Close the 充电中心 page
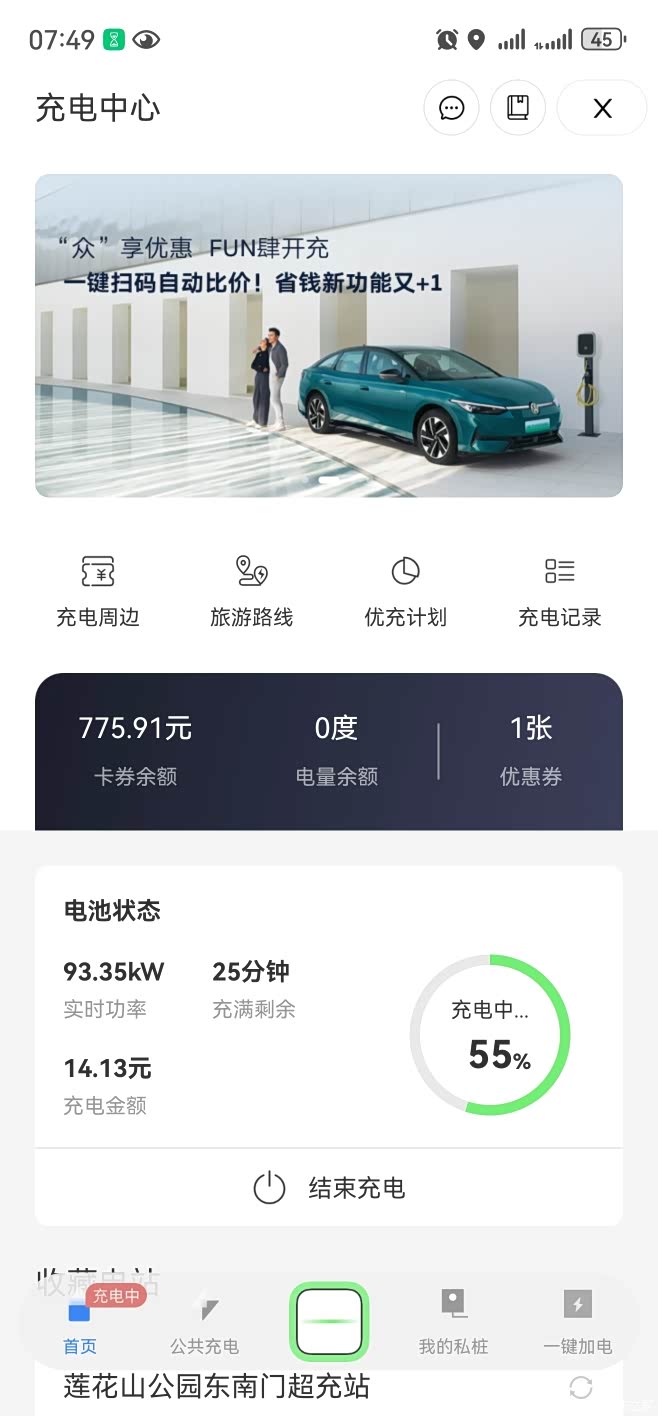 (x=602, y=108)
